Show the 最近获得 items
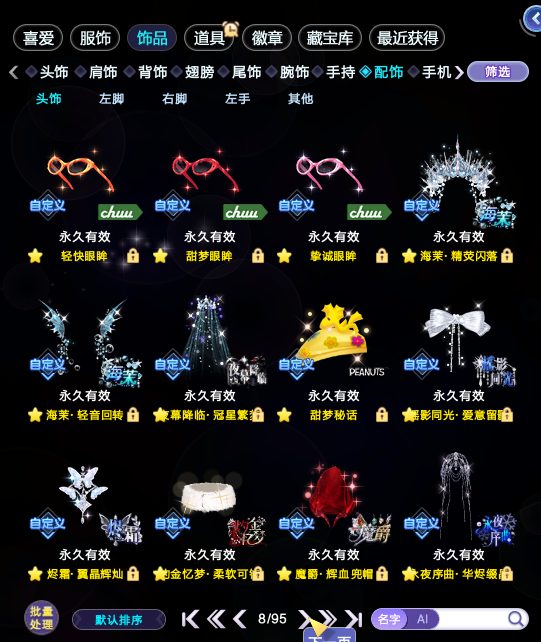 (407, 38)
